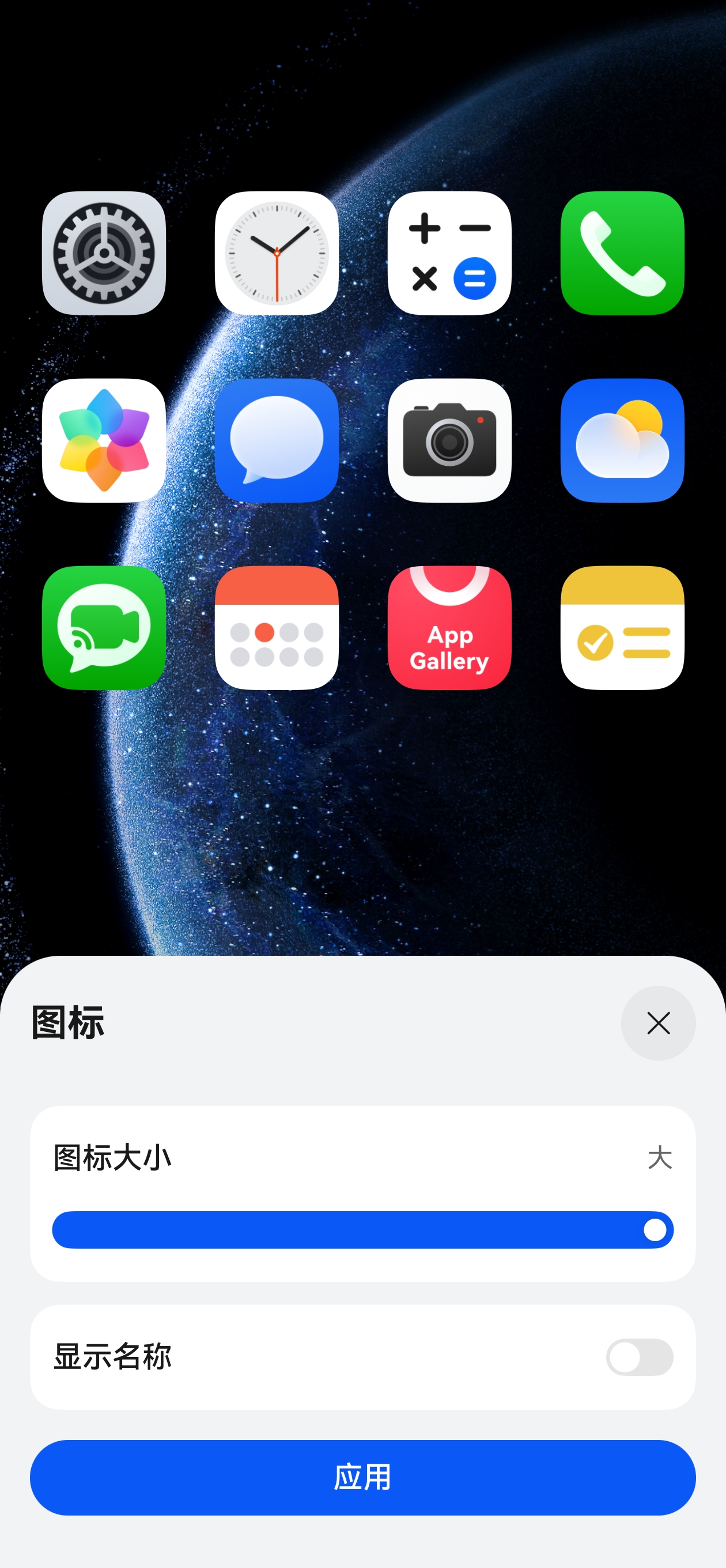Tap the 应用 button to apply
This screenshot has width=726, height=1568.
tap(362, 1477)
